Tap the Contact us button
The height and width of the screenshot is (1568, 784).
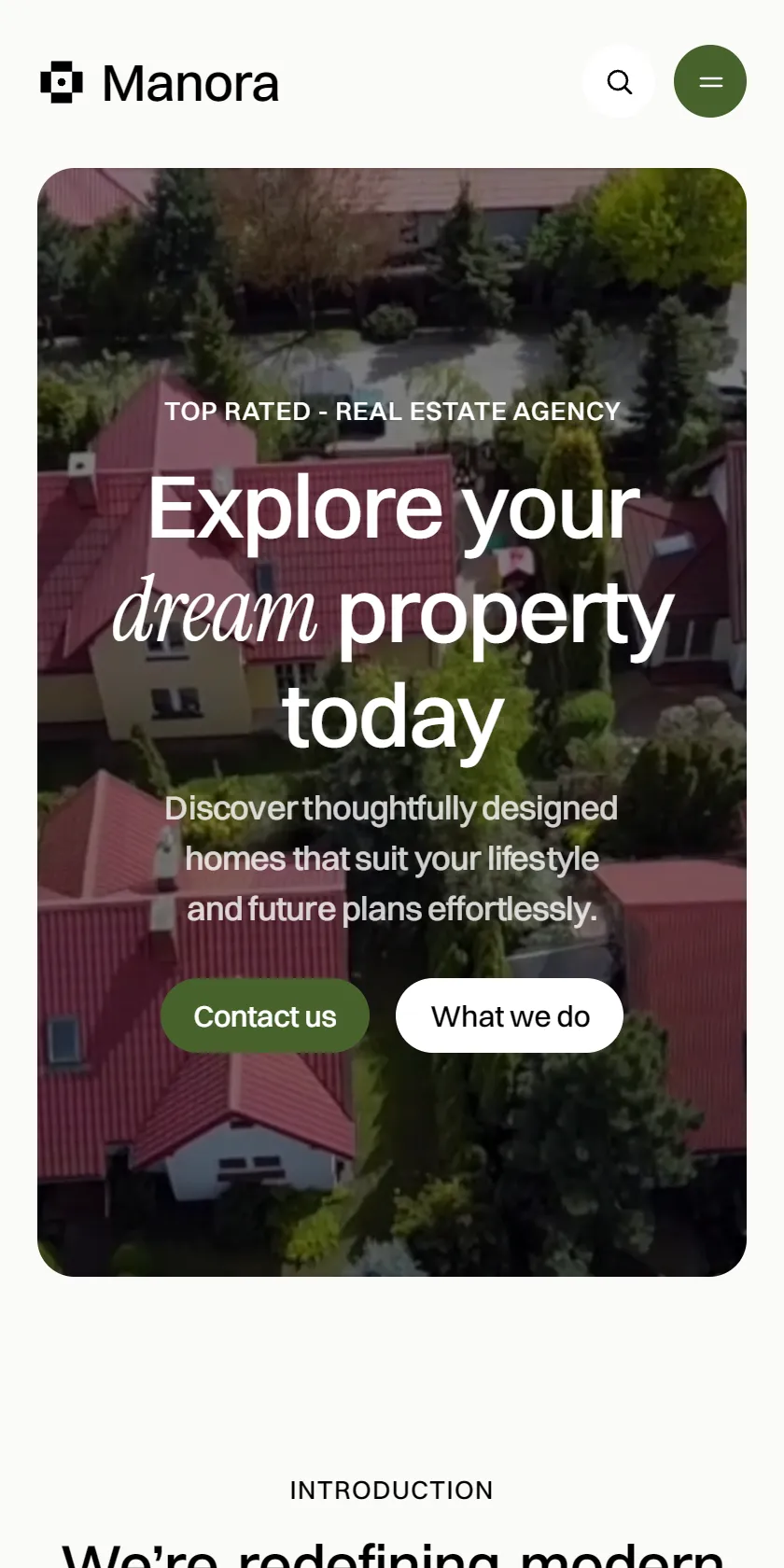tap(265, 1015)
